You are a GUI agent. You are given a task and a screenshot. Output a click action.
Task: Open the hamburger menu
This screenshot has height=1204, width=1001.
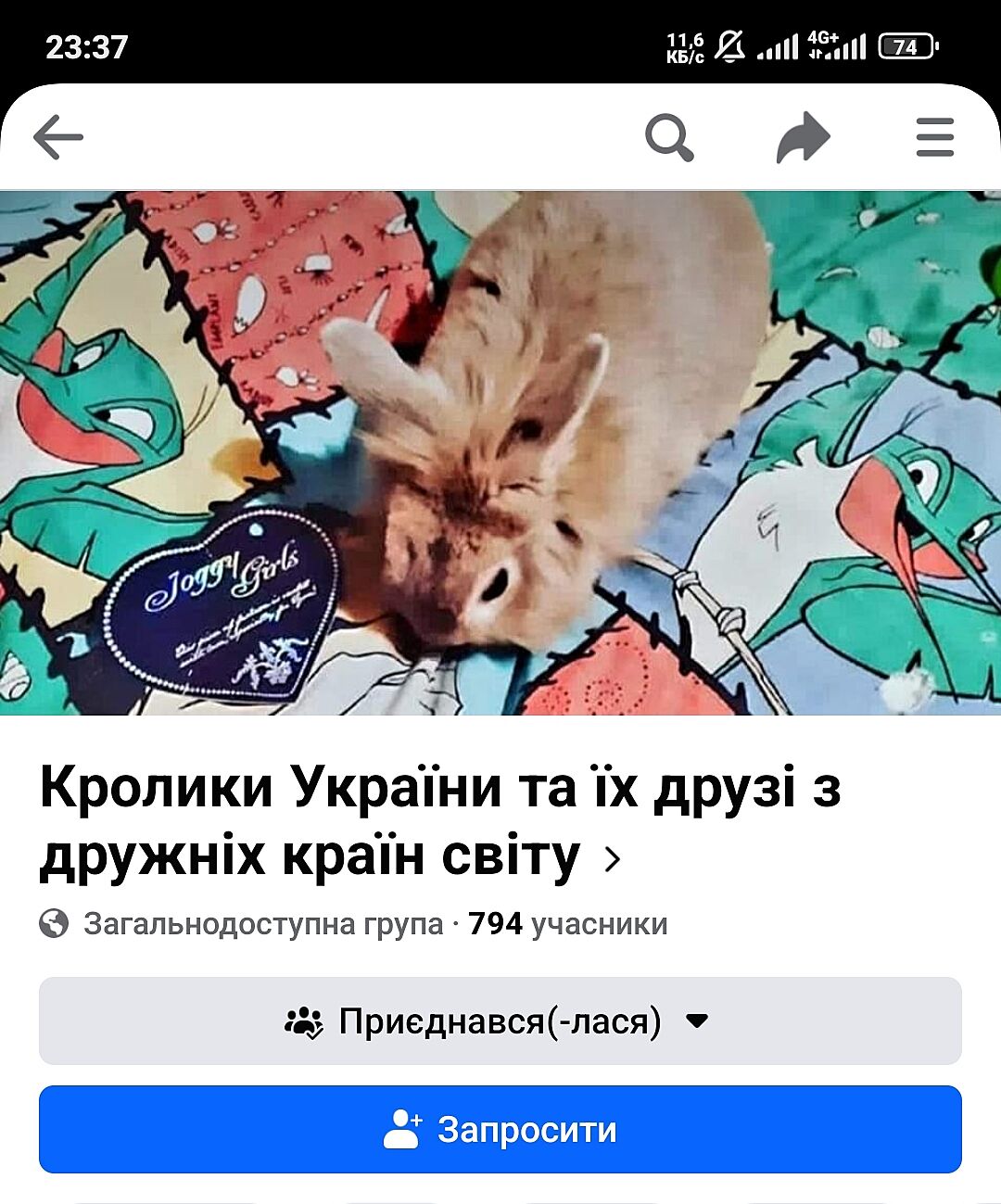934,137
